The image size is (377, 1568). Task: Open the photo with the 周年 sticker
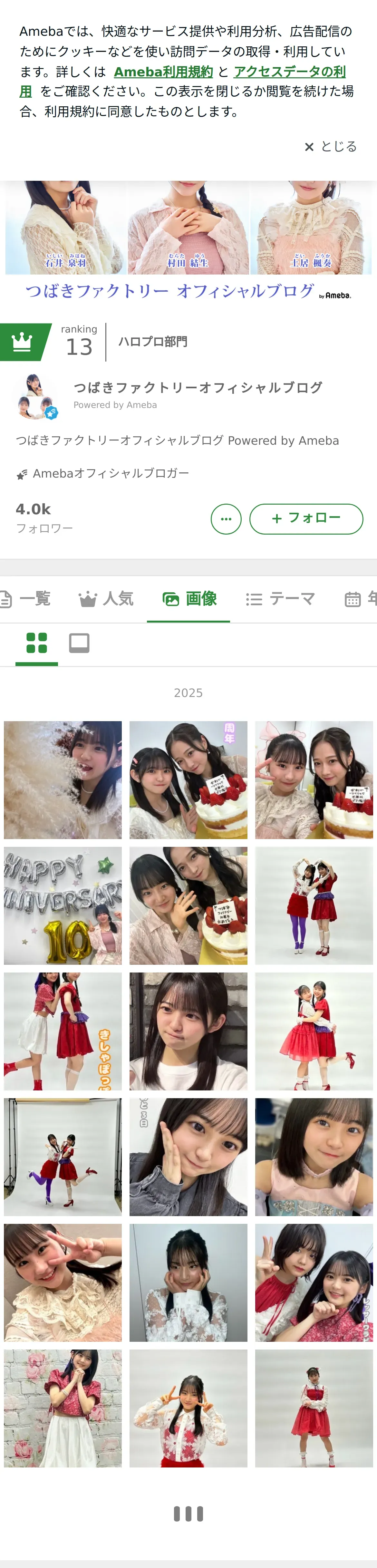[x=188, y=780]
